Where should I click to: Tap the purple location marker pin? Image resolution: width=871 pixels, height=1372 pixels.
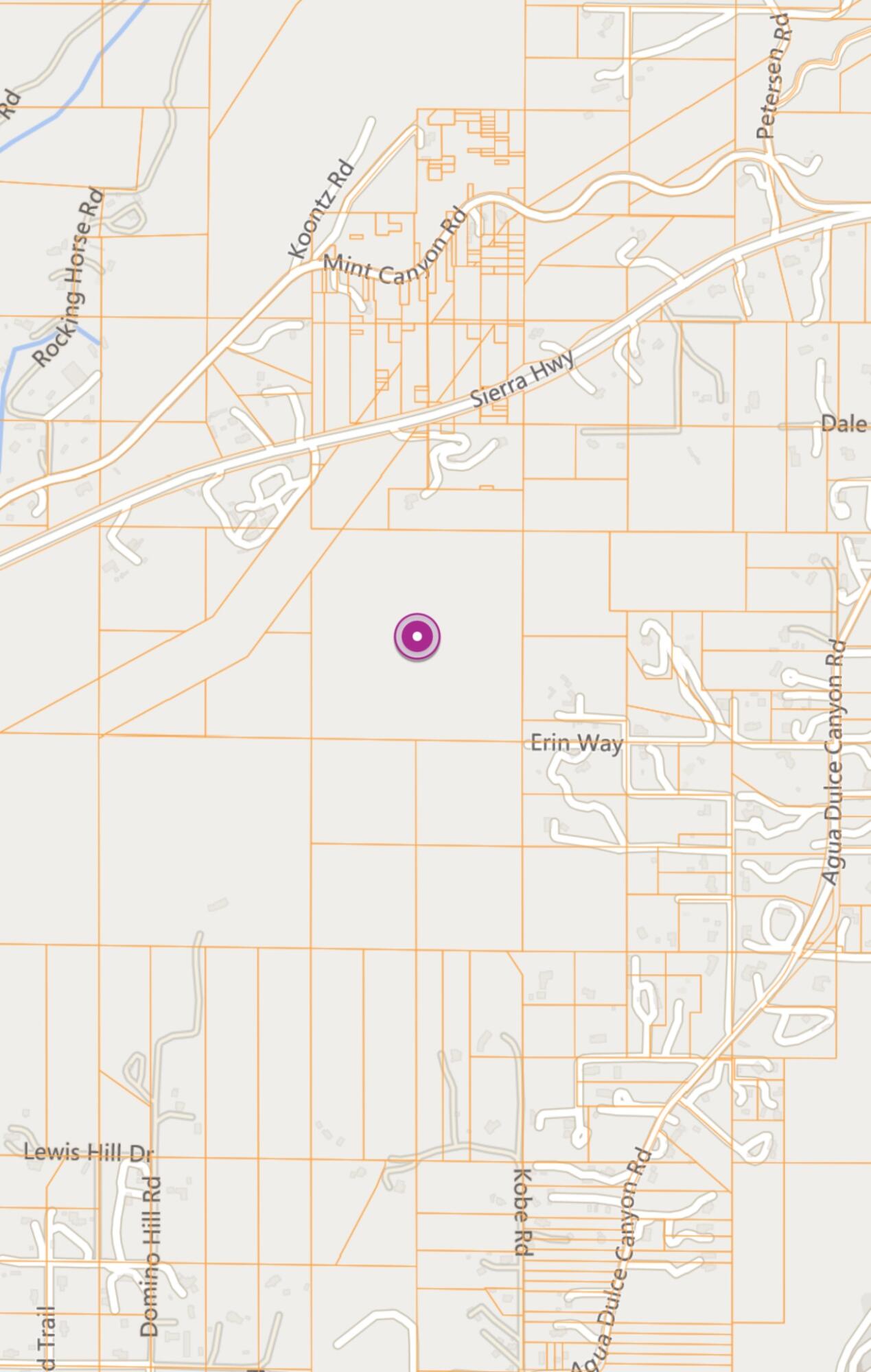click(417, 637)
